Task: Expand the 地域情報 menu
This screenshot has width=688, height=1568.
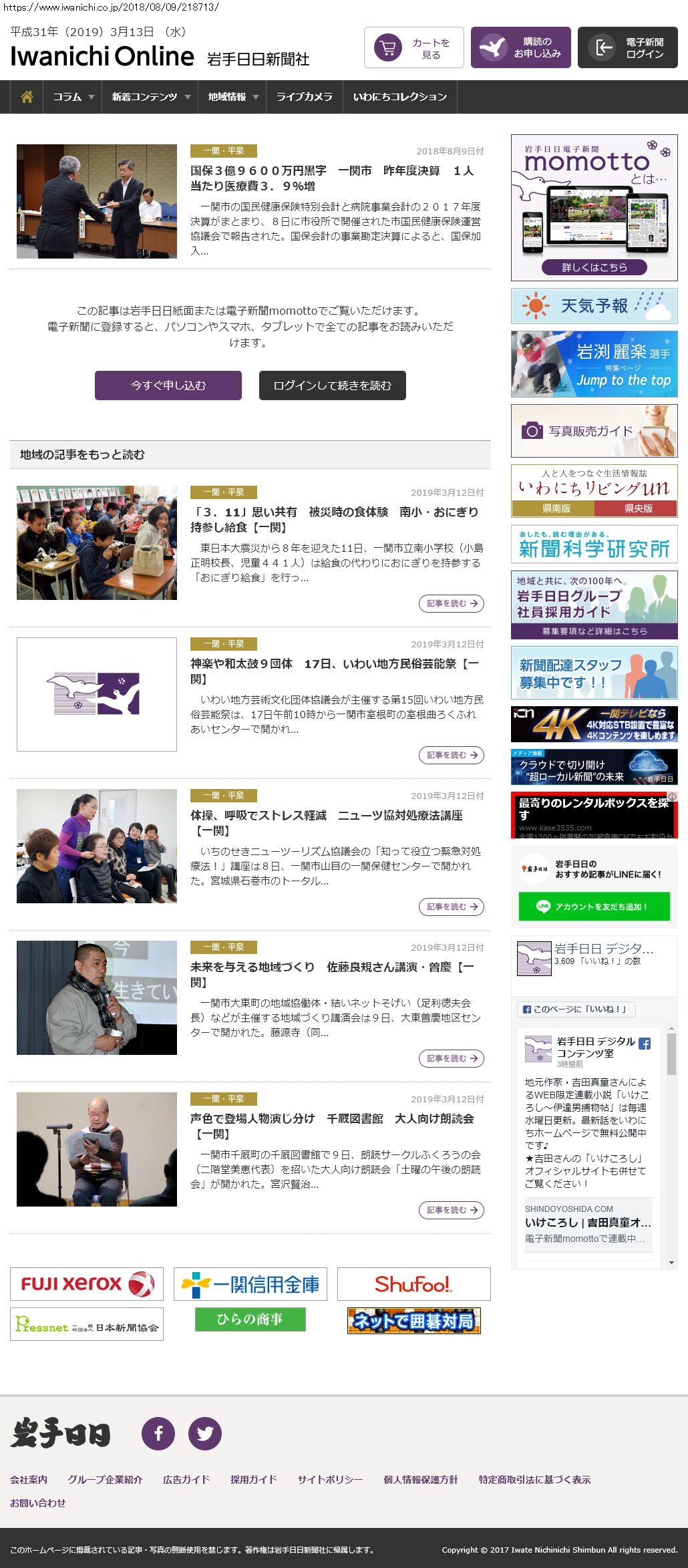Action: coord(232,97)
